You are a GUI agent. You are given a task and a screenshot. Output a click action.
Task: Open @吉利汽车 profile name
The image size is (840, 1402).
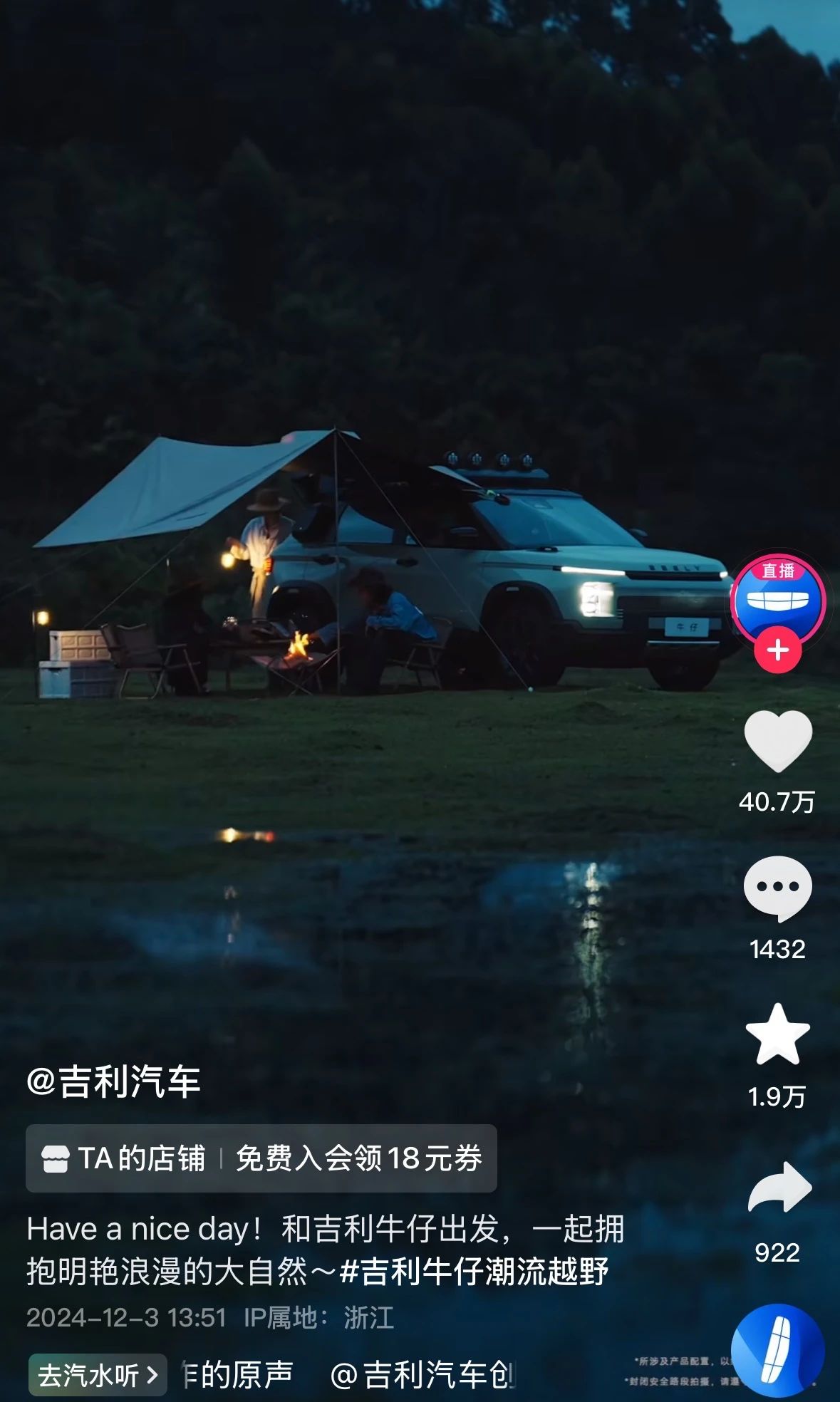(113, 1082)
